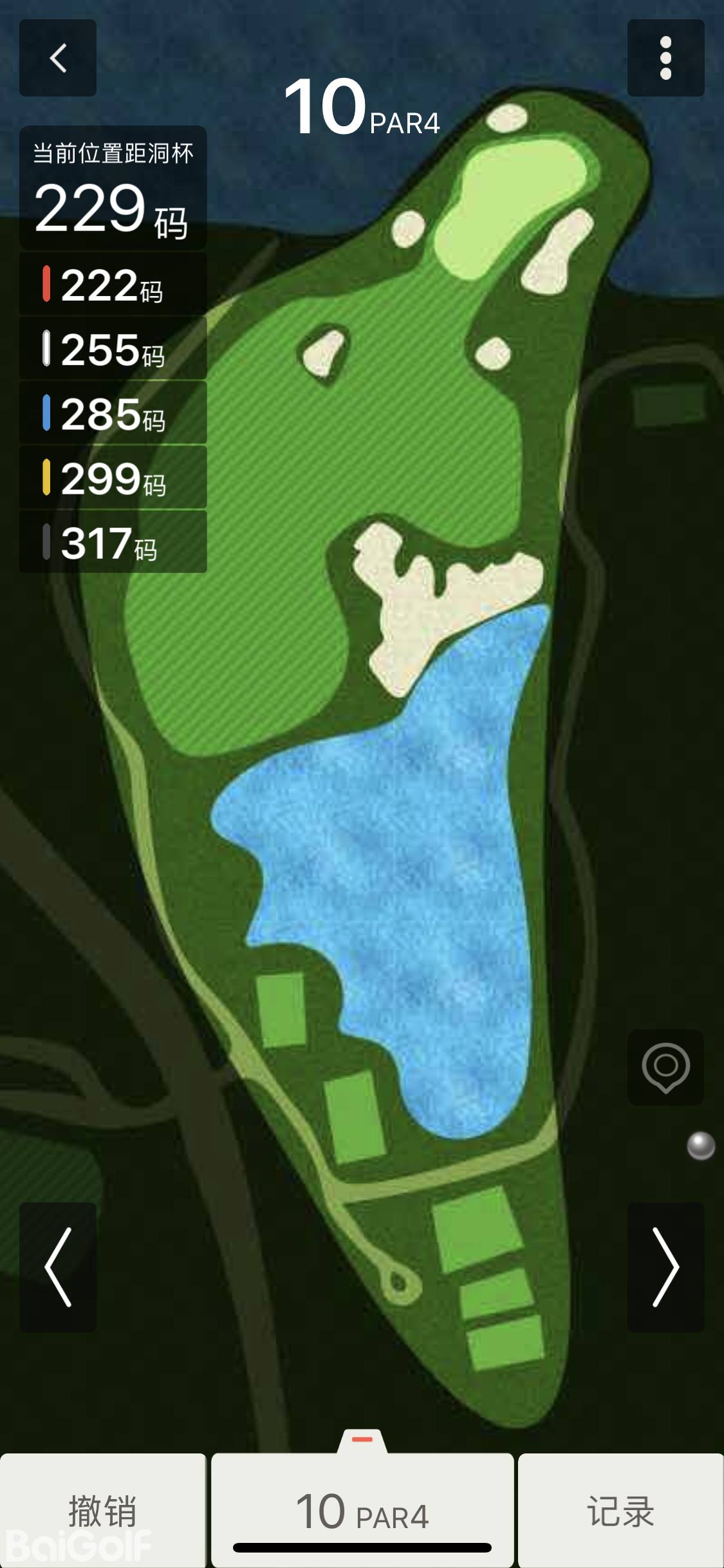Open the three-dot overflow menu

pyautogui.click(x=665, y=58)
